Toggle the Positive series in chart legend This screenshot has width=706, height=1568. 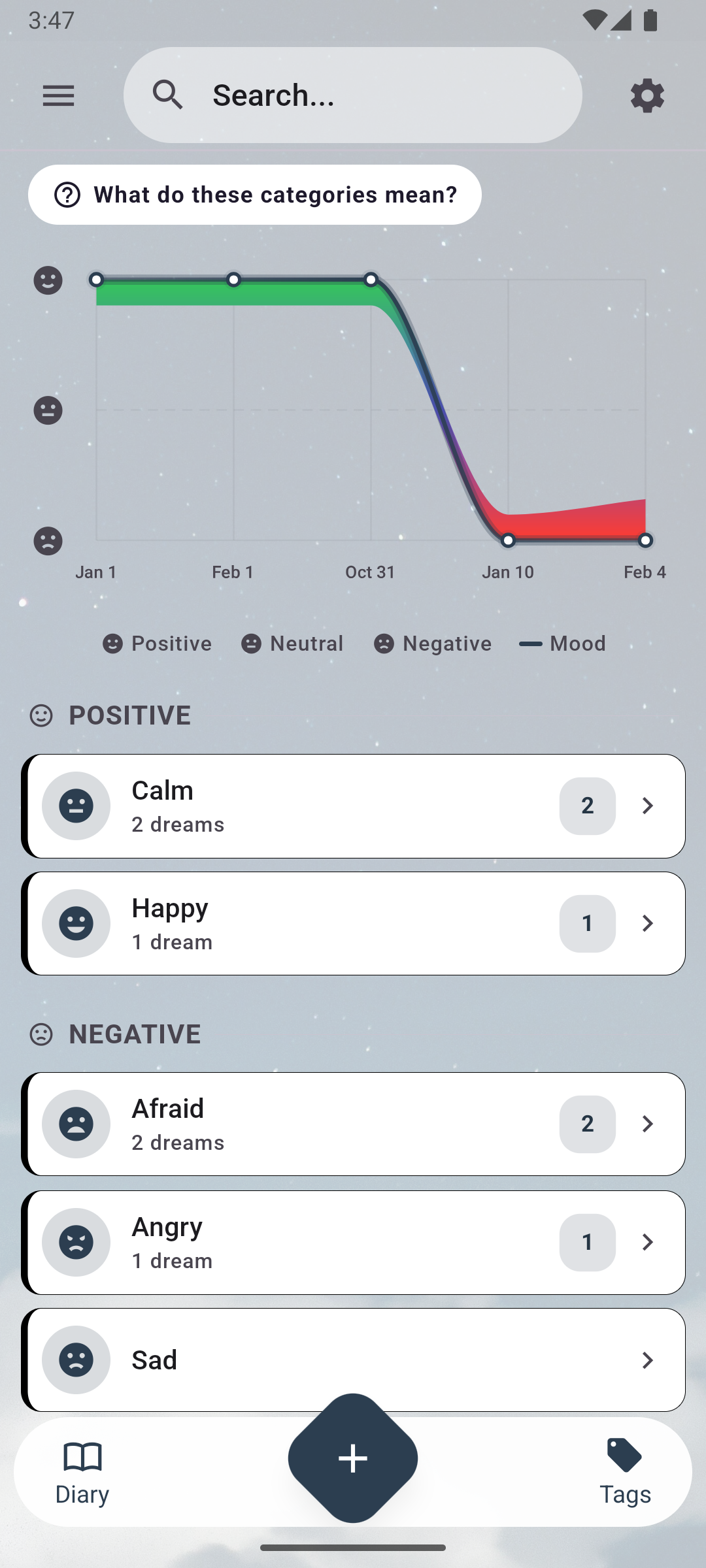coord(157,644)
